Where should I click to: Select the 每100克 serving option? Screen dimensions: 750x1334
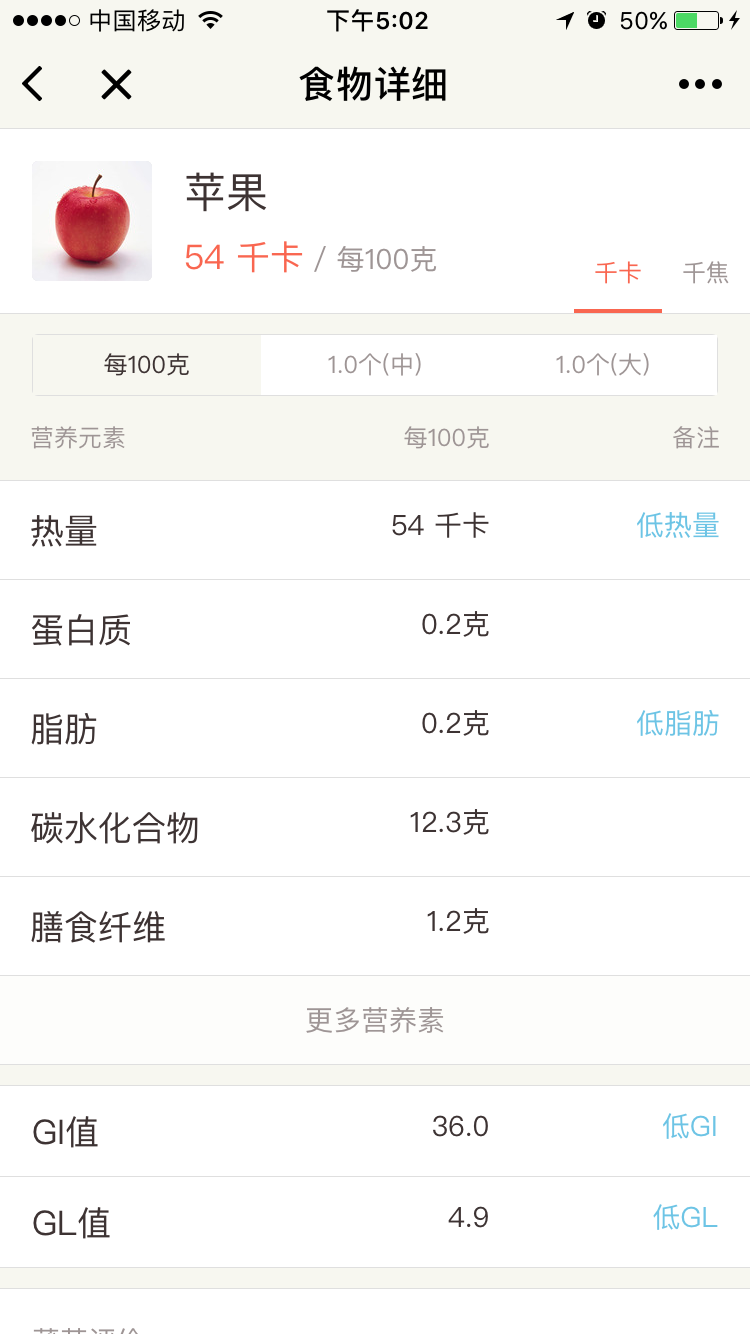[x=147, y=365]
